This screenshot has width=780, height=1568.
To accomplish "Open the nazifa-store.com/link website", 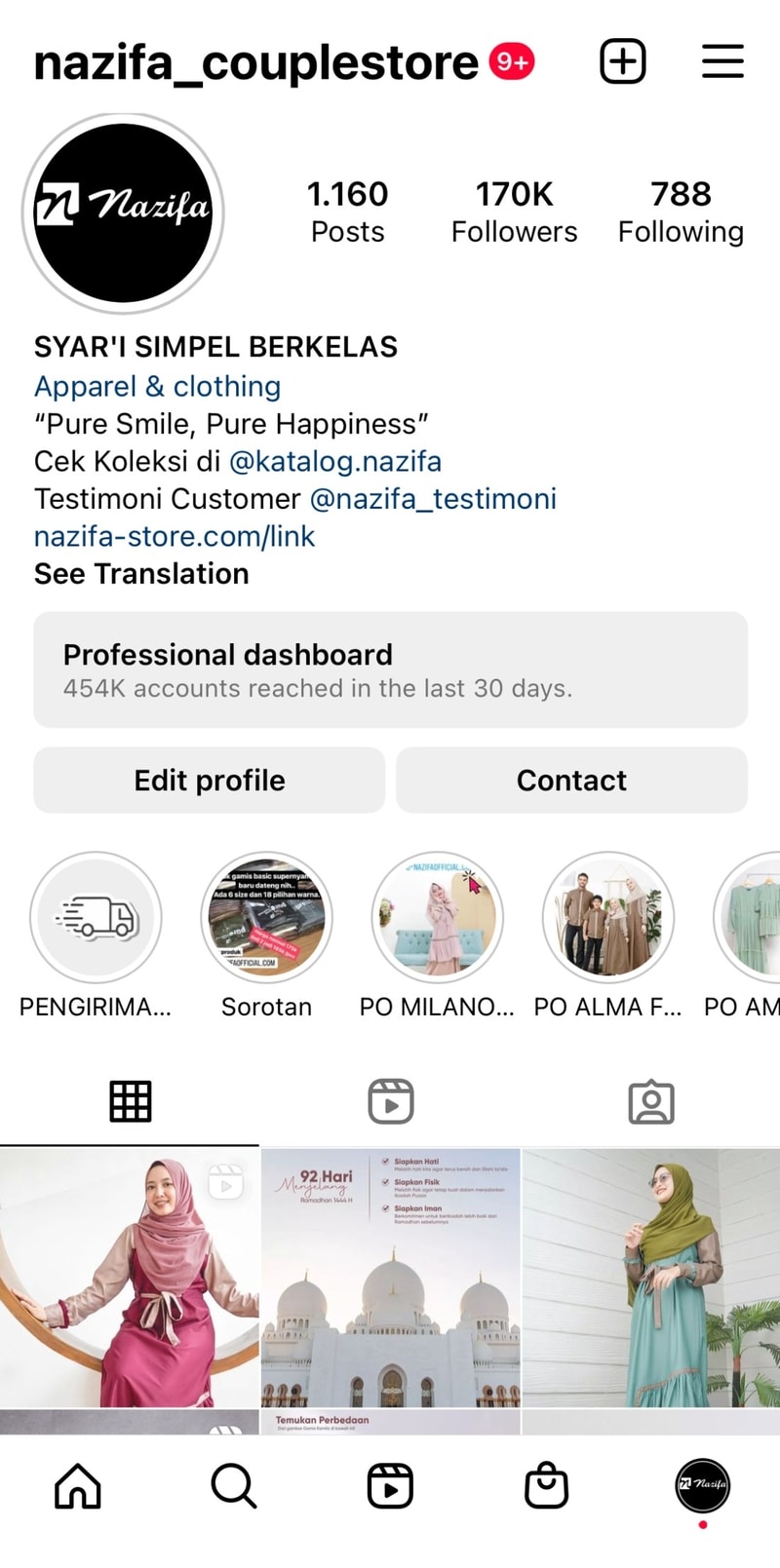I will pos(175,536).
